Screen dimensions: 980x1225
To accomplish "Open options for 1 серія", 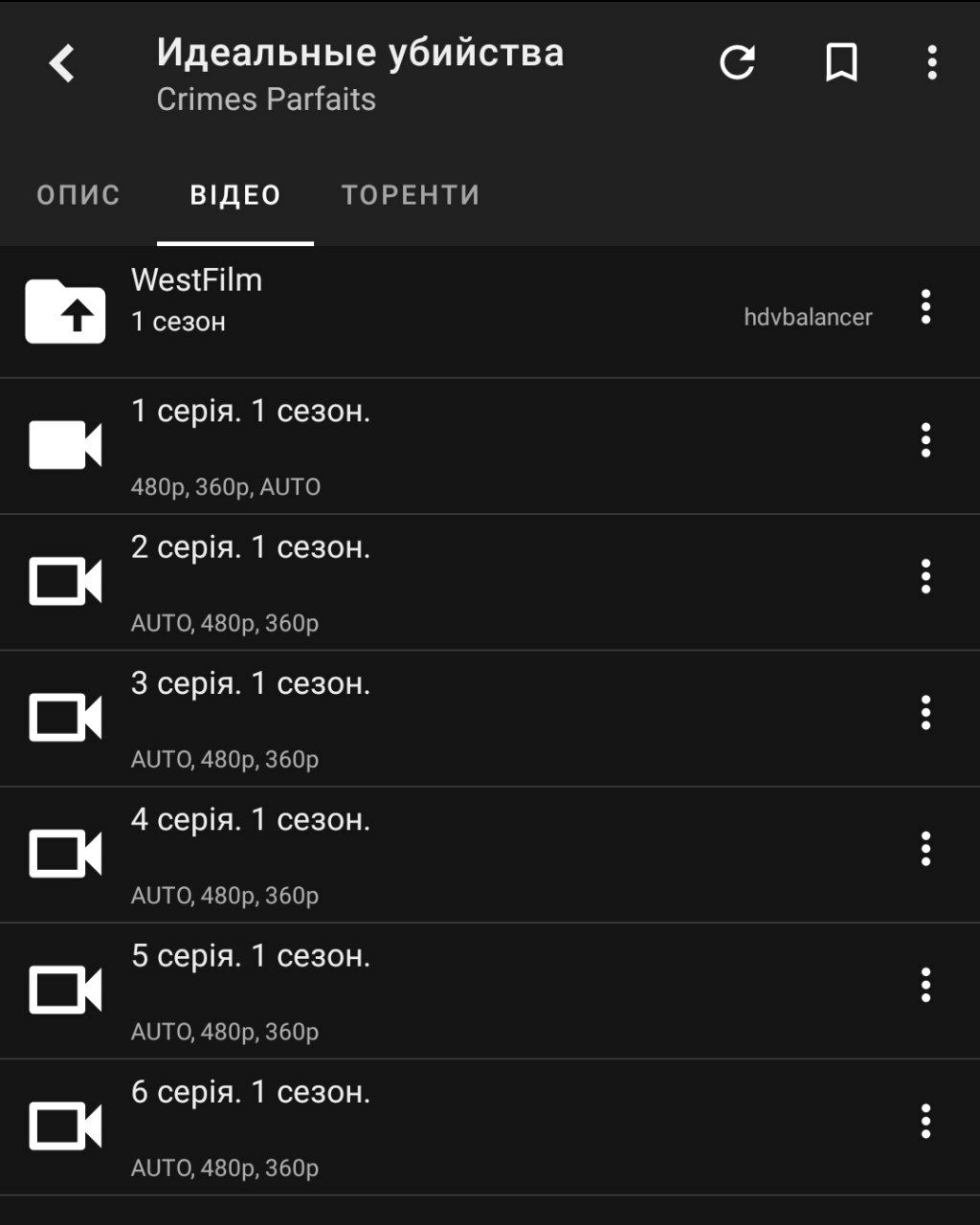I will (x=924, y=440).
